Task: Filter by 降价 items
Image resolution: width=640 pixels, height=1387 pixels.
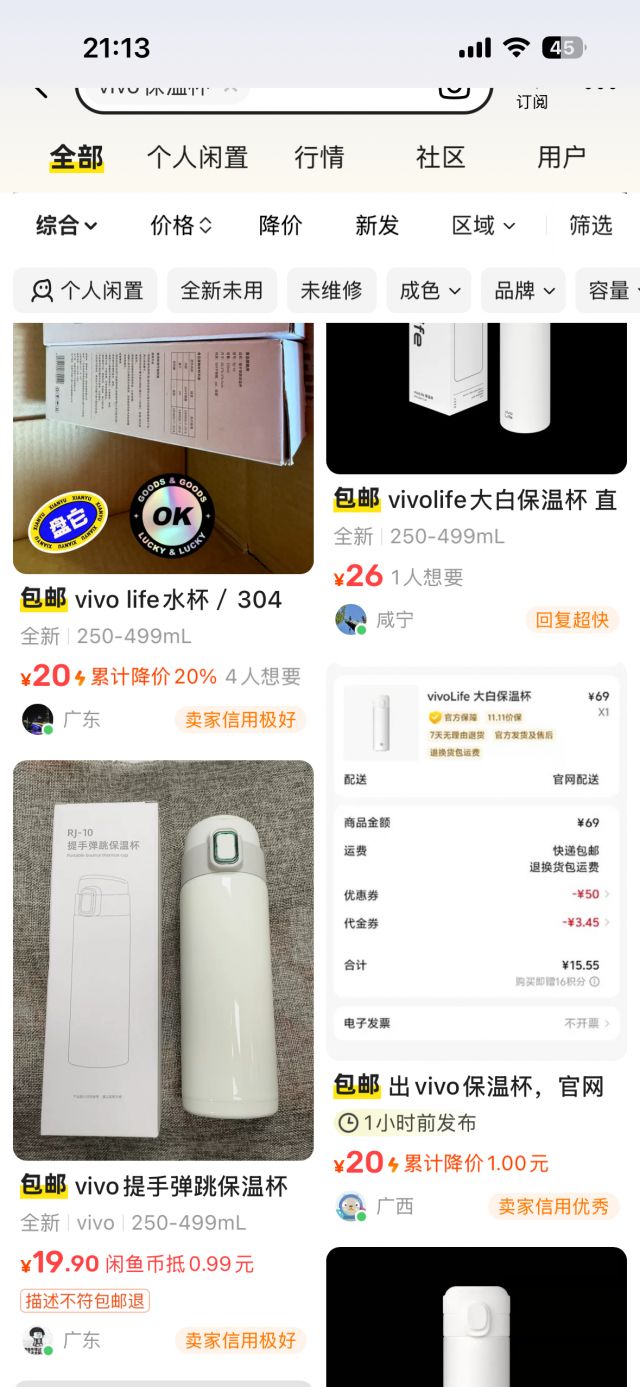Action: pos(280,225)
